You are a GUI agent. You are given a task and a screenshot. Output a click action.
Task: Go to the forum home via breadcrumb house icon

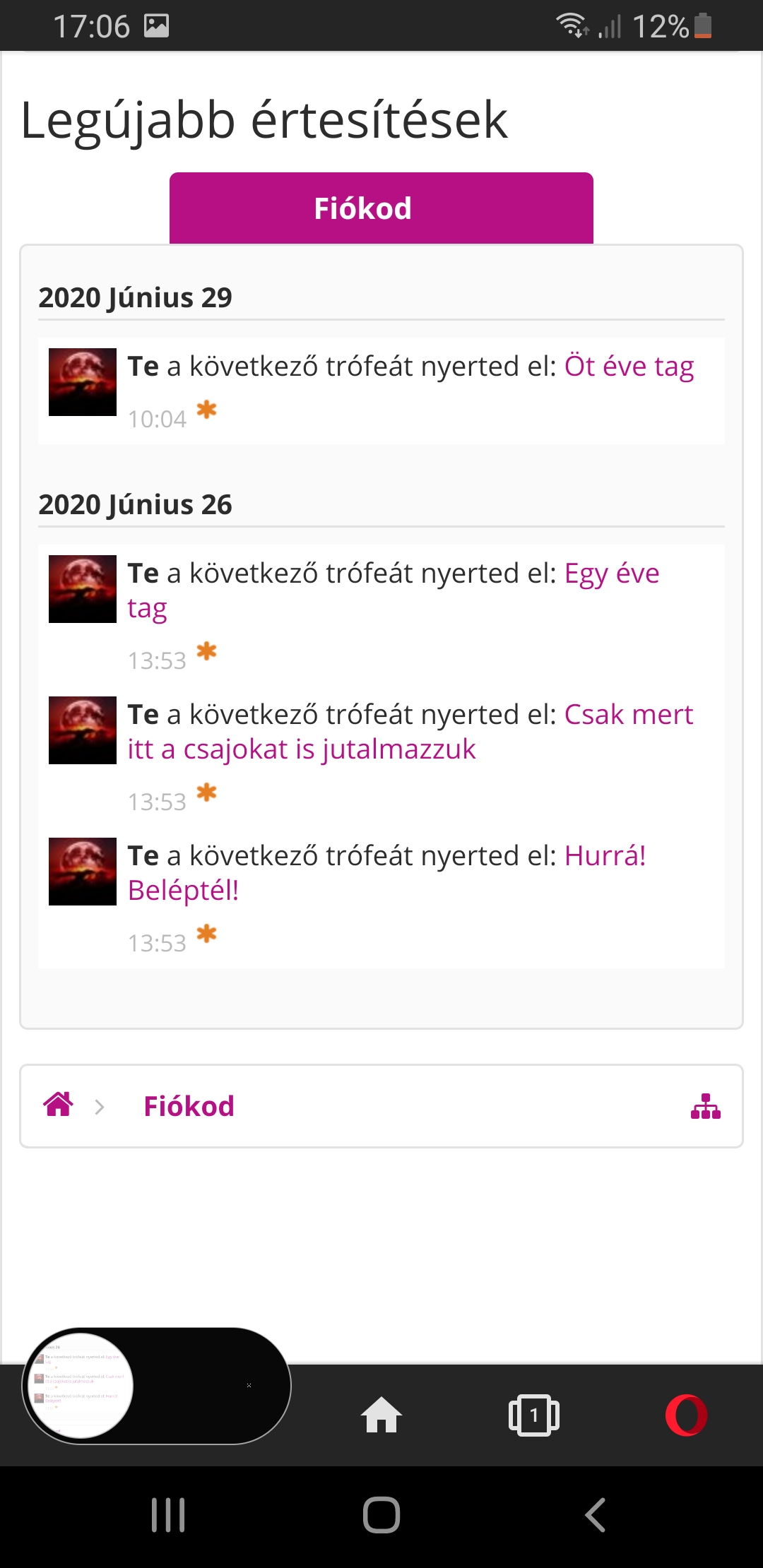[x=59, y=1105]
